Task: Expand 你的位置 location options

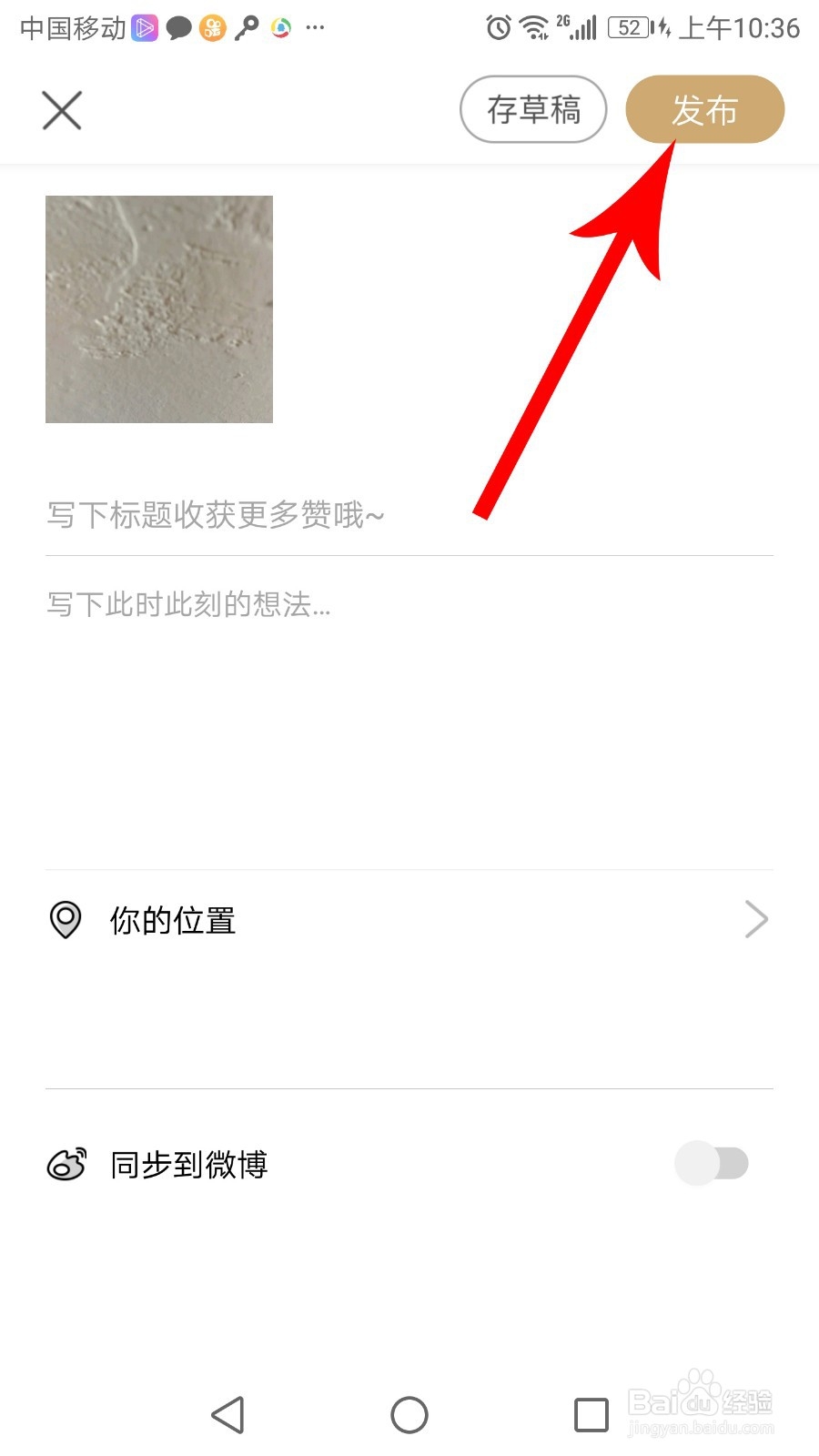Action: point(409,919)
